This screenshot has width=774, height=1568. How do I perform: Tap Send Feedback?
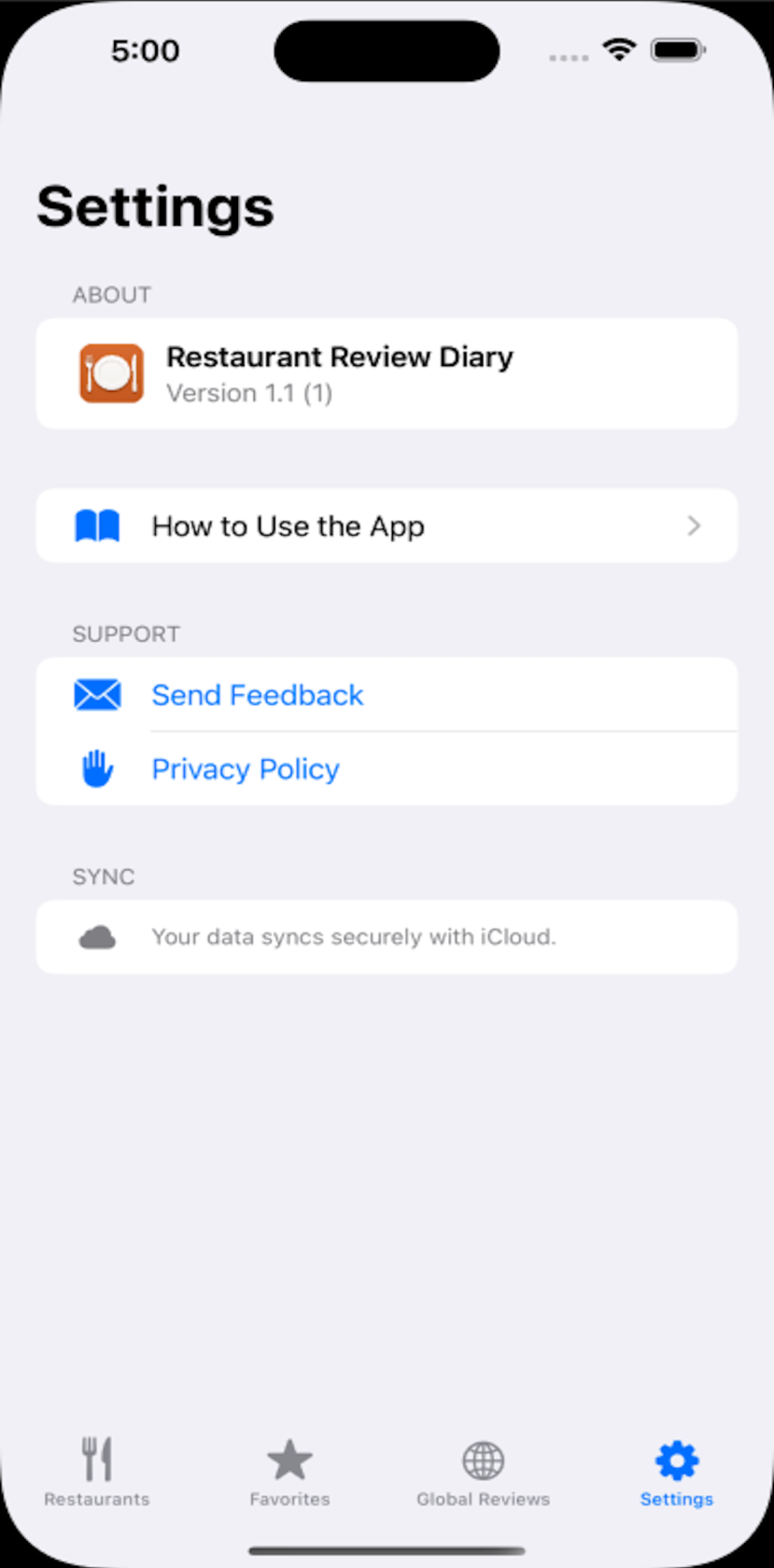(x=258, y=695)
